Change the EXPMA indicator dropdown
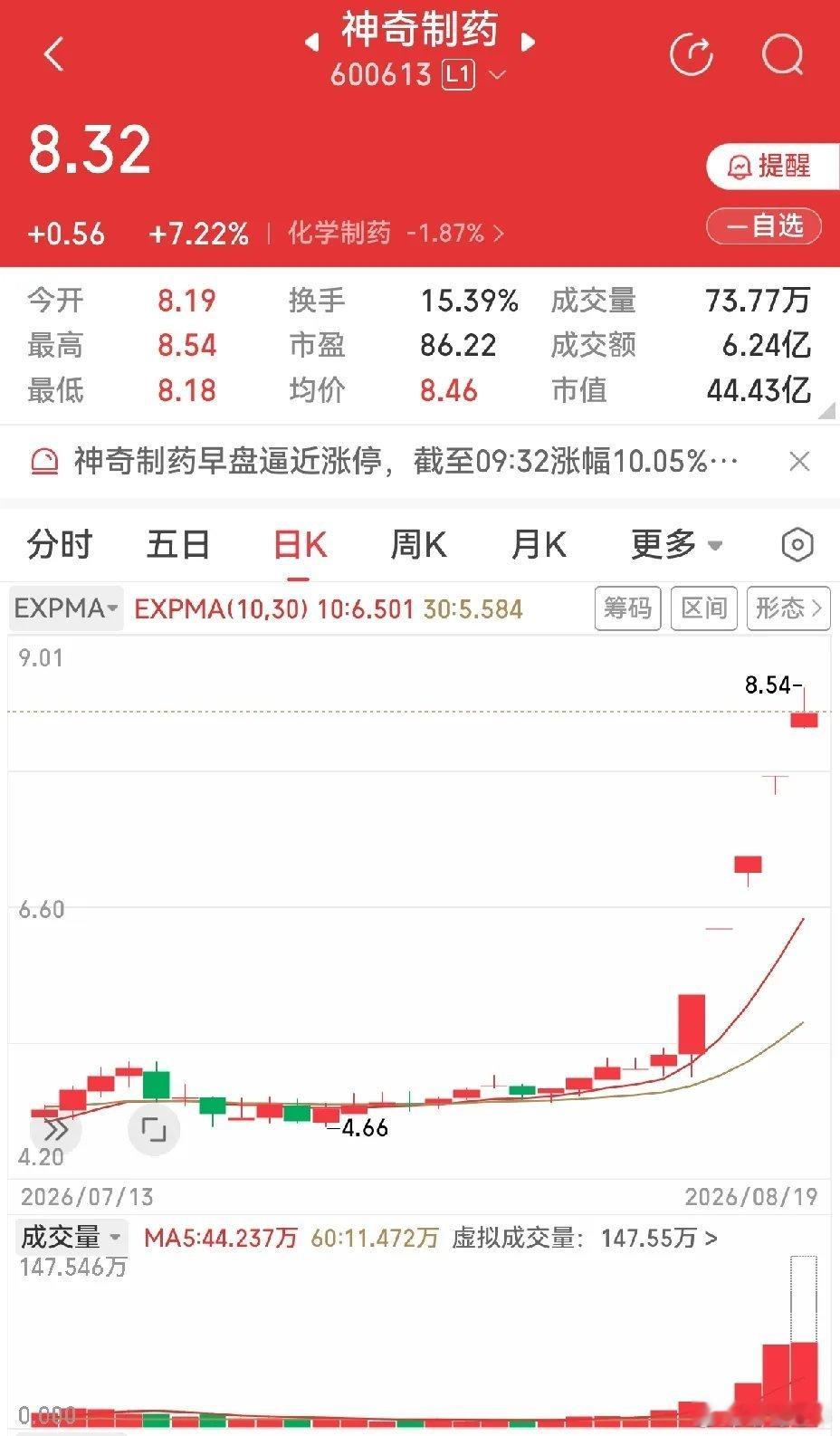The height and width of the screenshot is (1436, 840). [67, 608]
